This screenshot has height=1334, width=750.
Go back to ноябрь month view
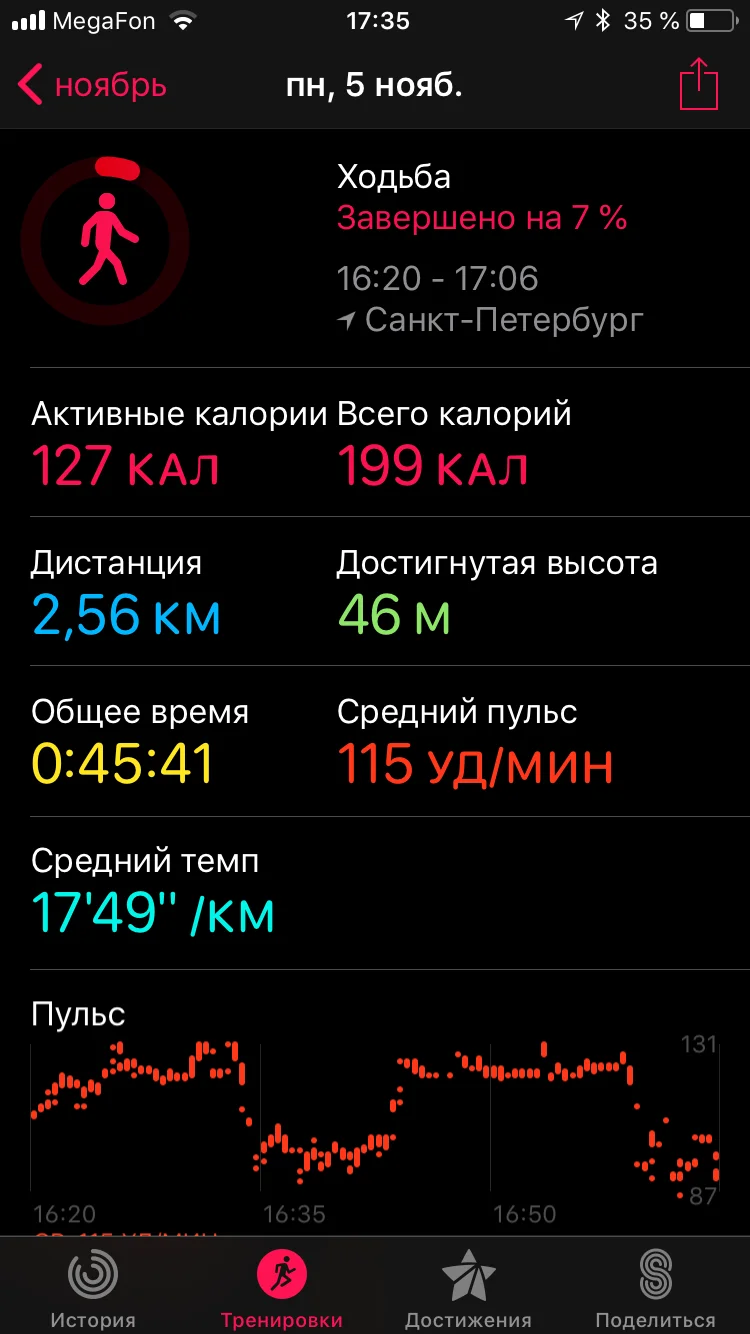pos(92,86)
